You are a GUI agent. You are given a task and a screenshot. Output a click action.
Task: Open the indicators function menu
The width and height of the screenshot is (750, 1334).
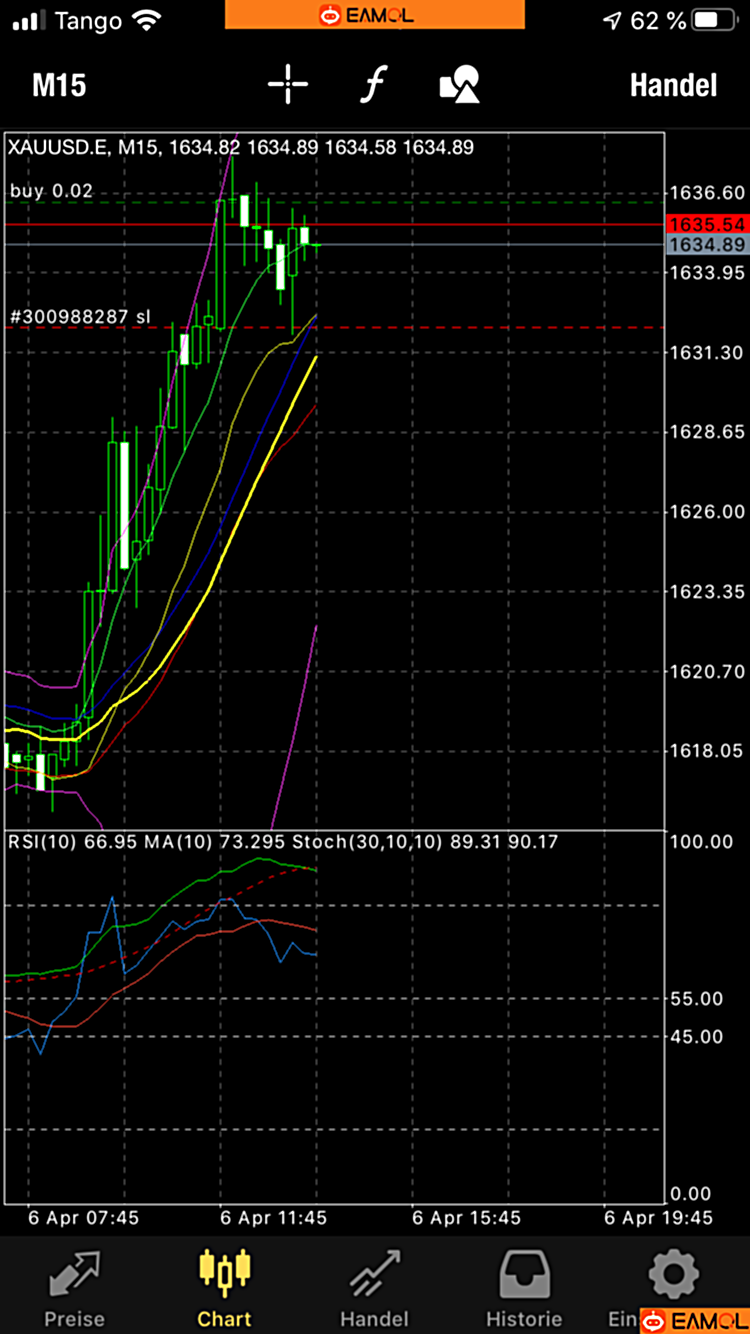click(373, 85)
